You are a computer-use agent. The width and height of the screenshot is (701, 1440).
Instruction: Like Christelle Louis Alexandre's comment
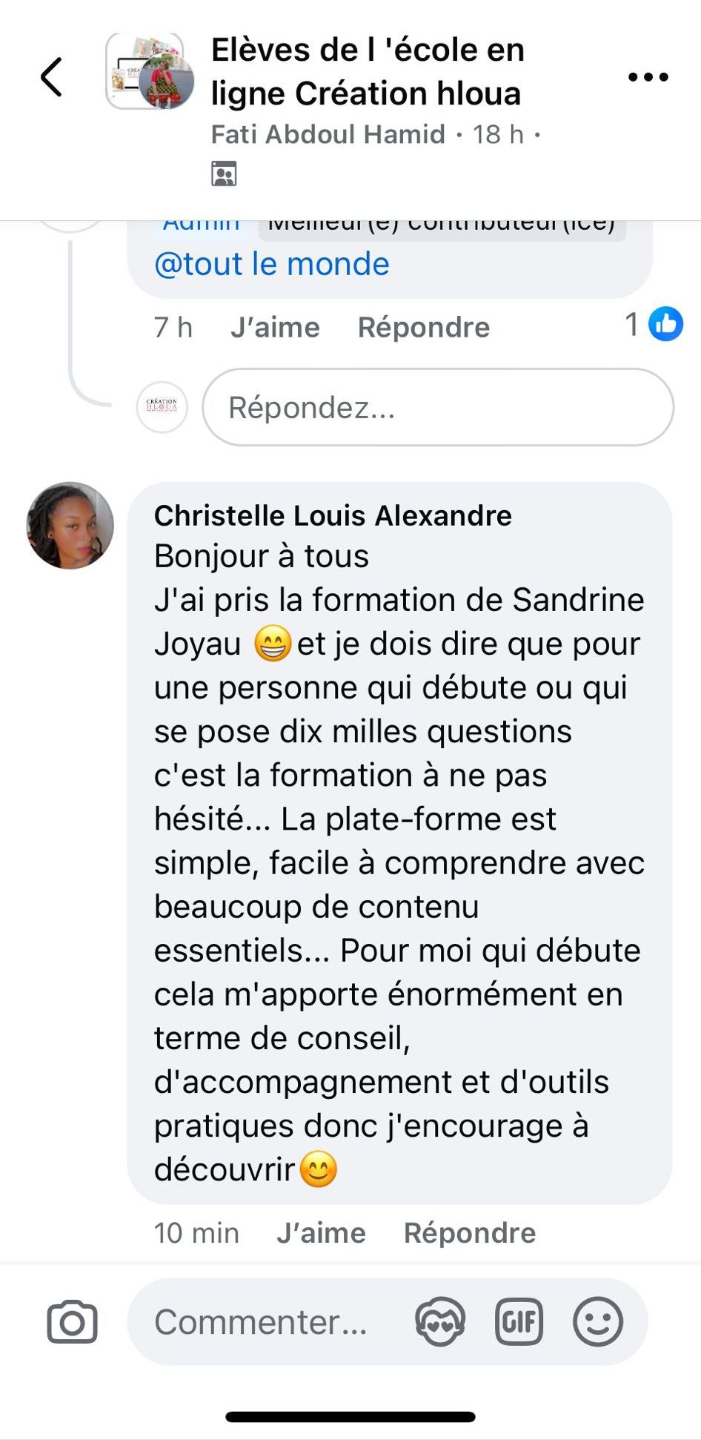click(321, 1233)
